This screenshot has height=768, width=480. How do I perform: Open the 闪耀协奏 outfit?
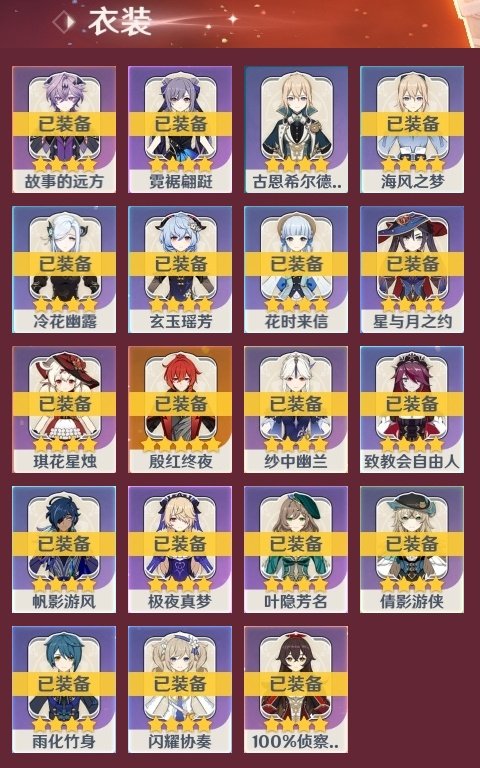point(180,689)
